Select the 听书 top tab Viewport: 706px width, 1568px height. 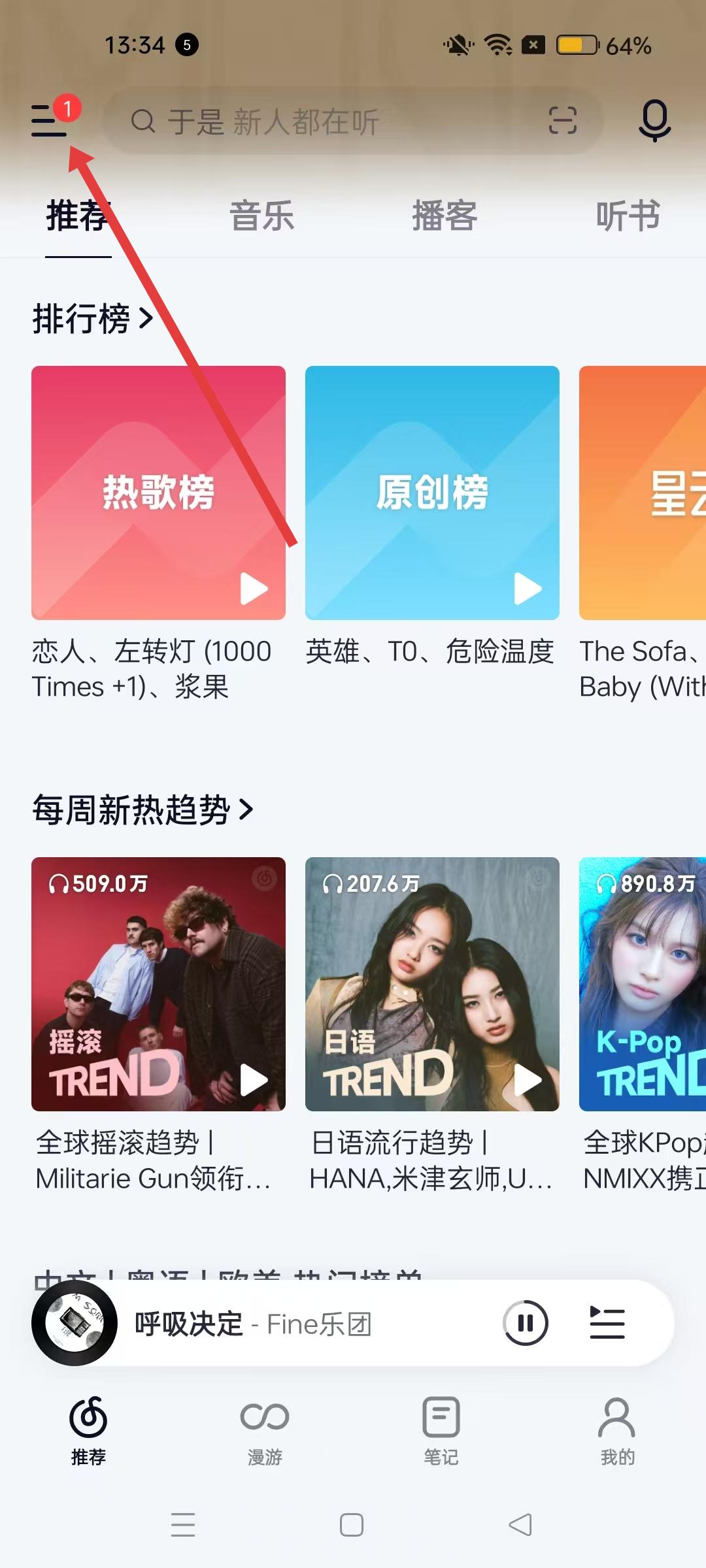pos(628,216)
